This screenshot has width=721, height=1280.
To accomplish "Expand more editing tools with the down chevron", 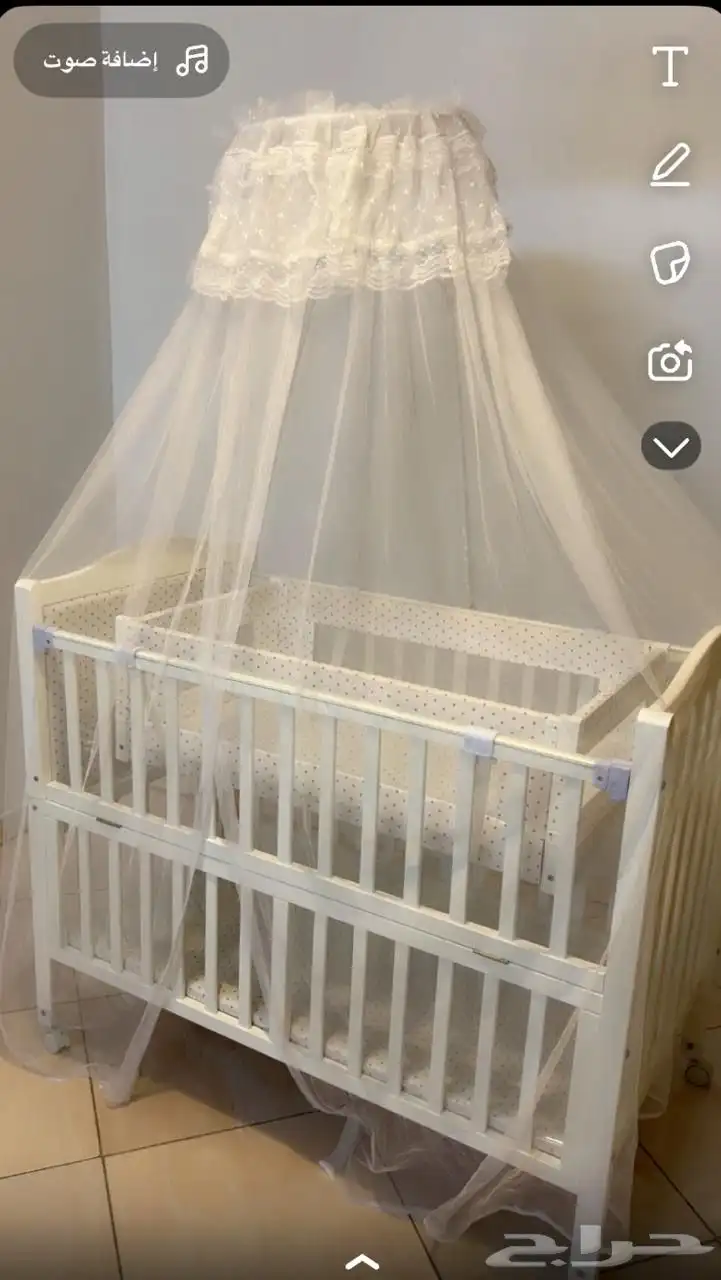I will point(670,445).
